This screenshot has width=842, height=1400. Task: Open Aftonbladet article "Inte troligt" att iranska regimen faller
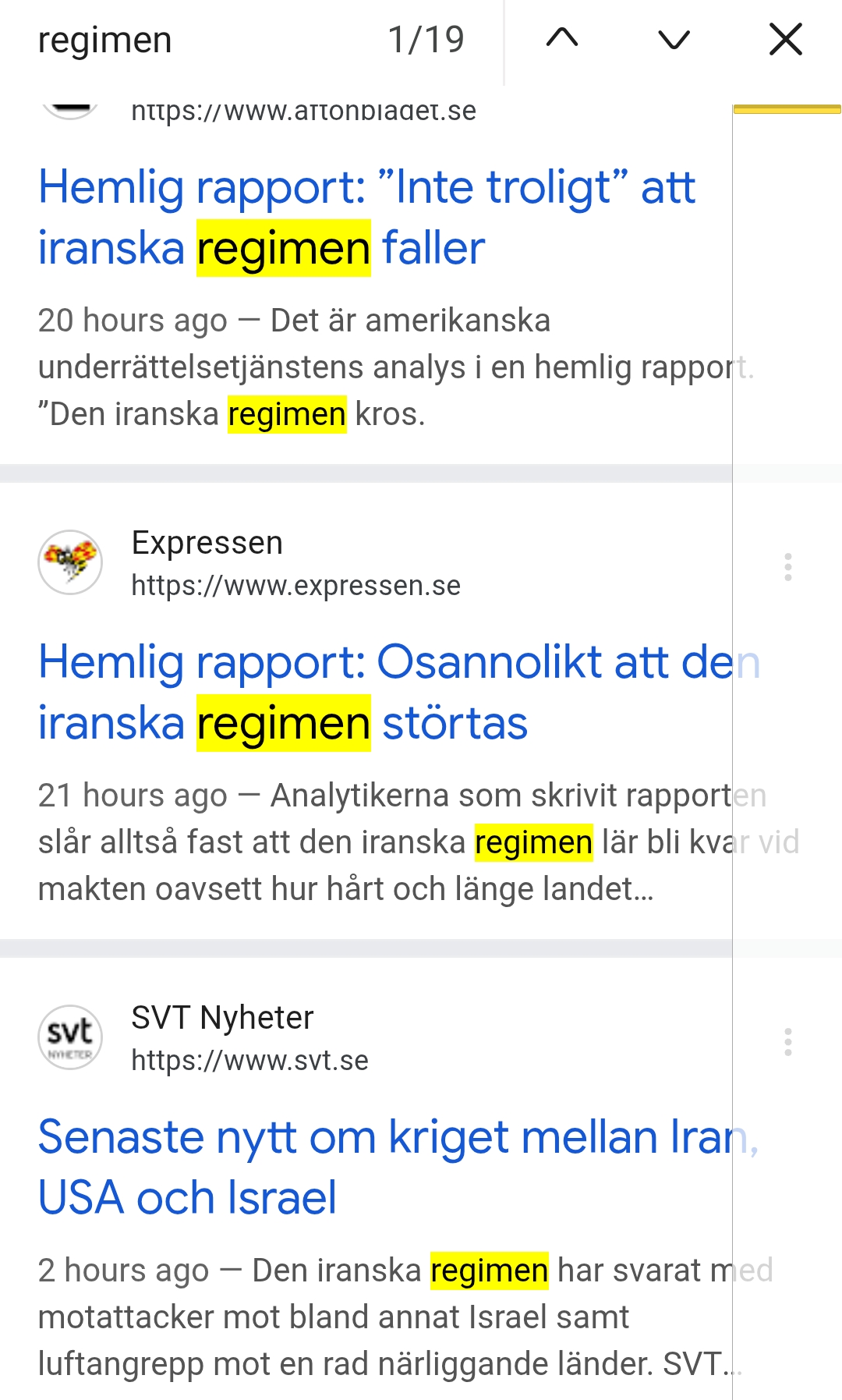(x=366, y=218)
